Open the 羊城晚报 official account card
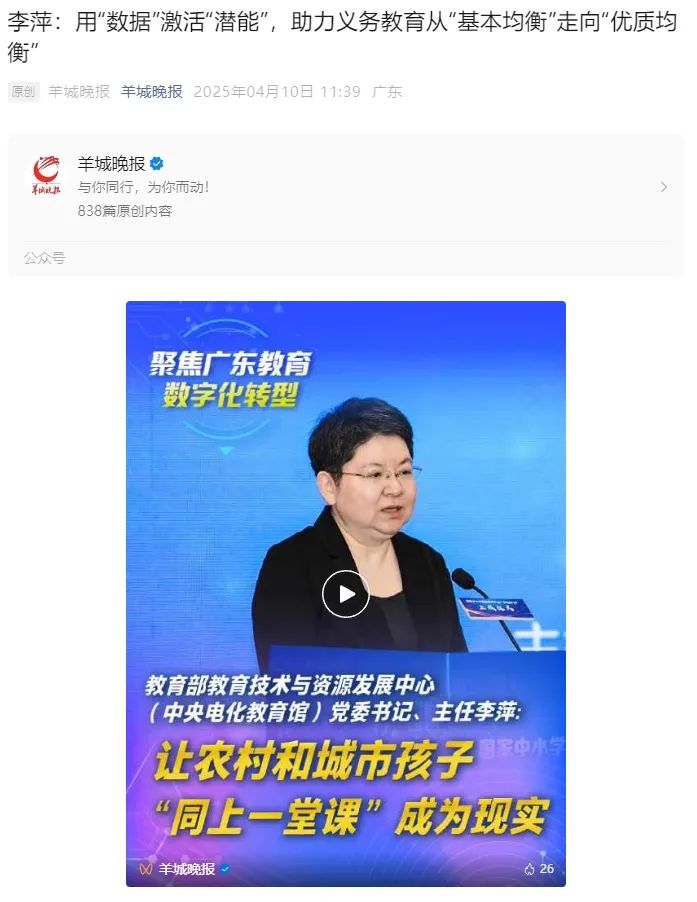 click(x=345, y=187)
